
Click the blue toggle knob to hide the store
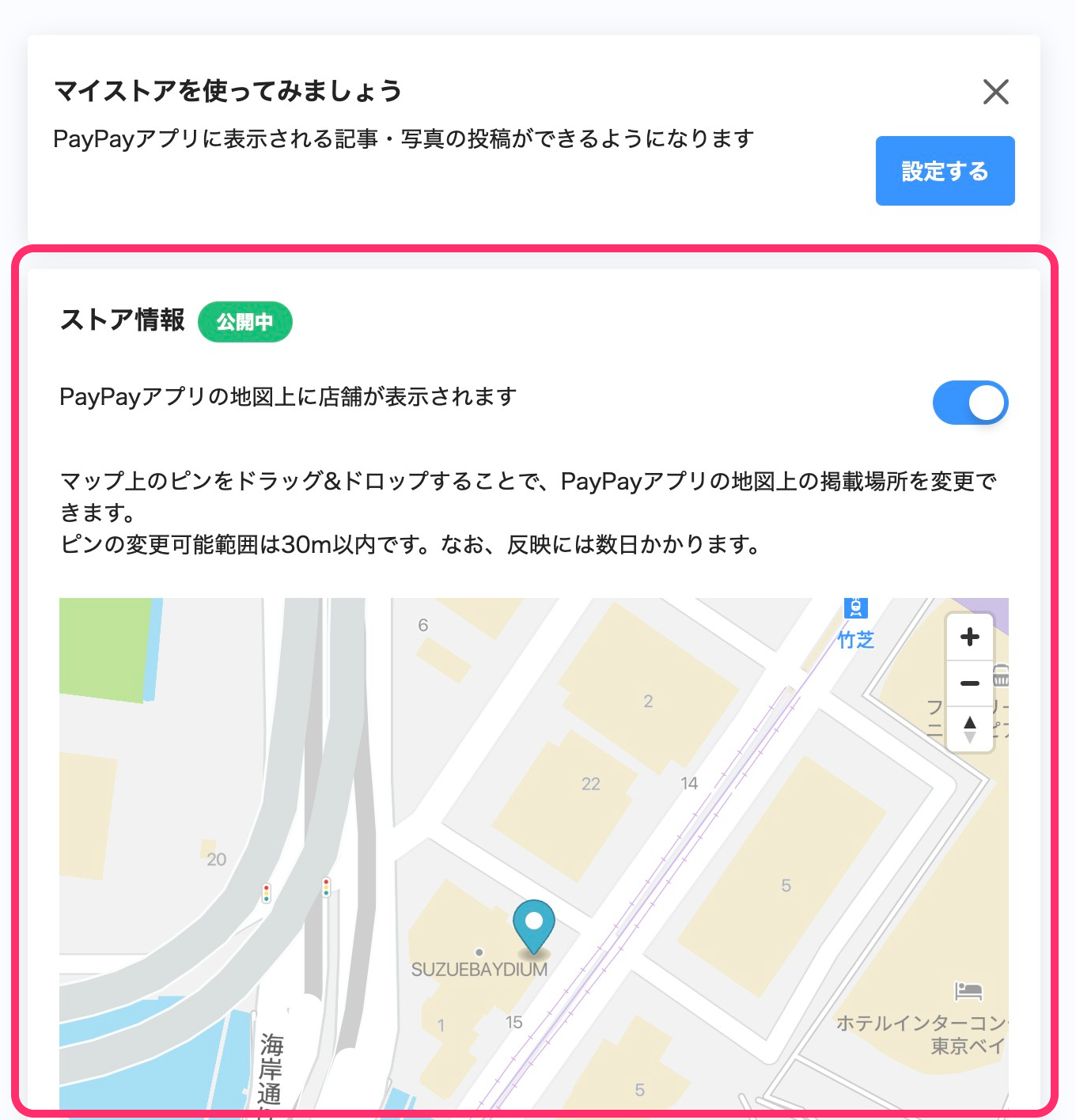click(985, 403)
